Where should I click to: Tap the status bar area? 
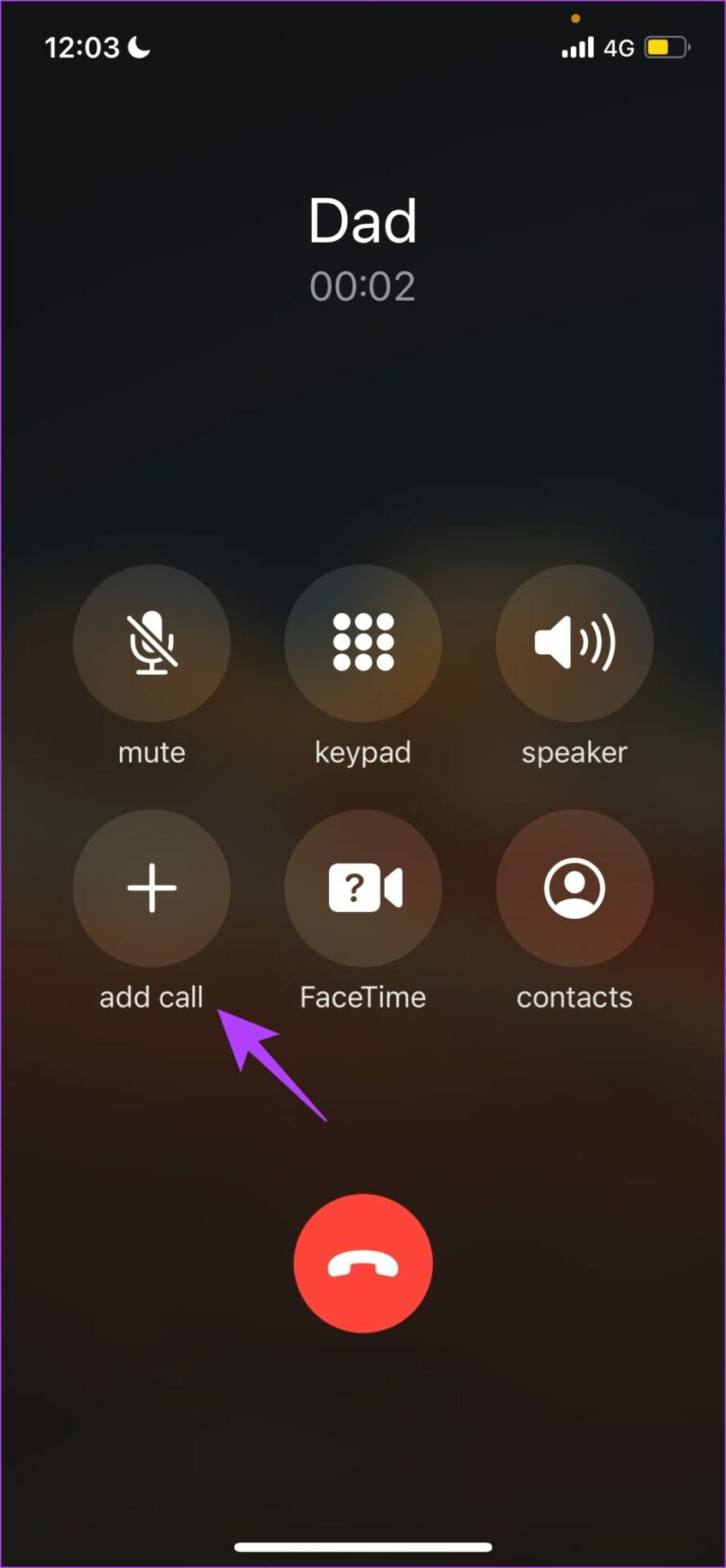[x=363, y=45]
